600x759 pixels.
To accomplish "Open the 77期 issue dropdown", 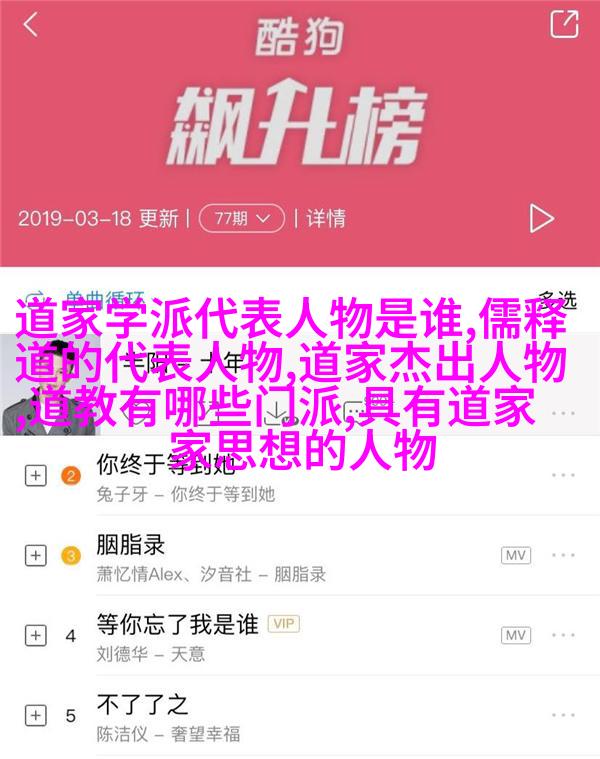I will (241, 218).
